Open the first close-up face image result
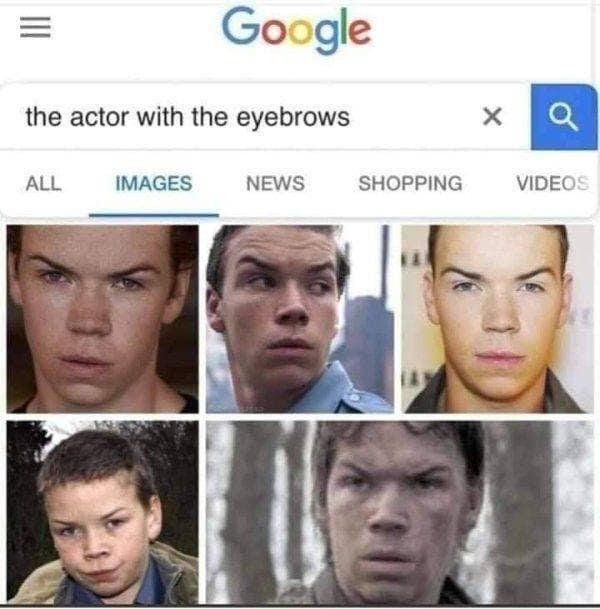The height and width of the screenshot is (609, 600). [102, 318]
